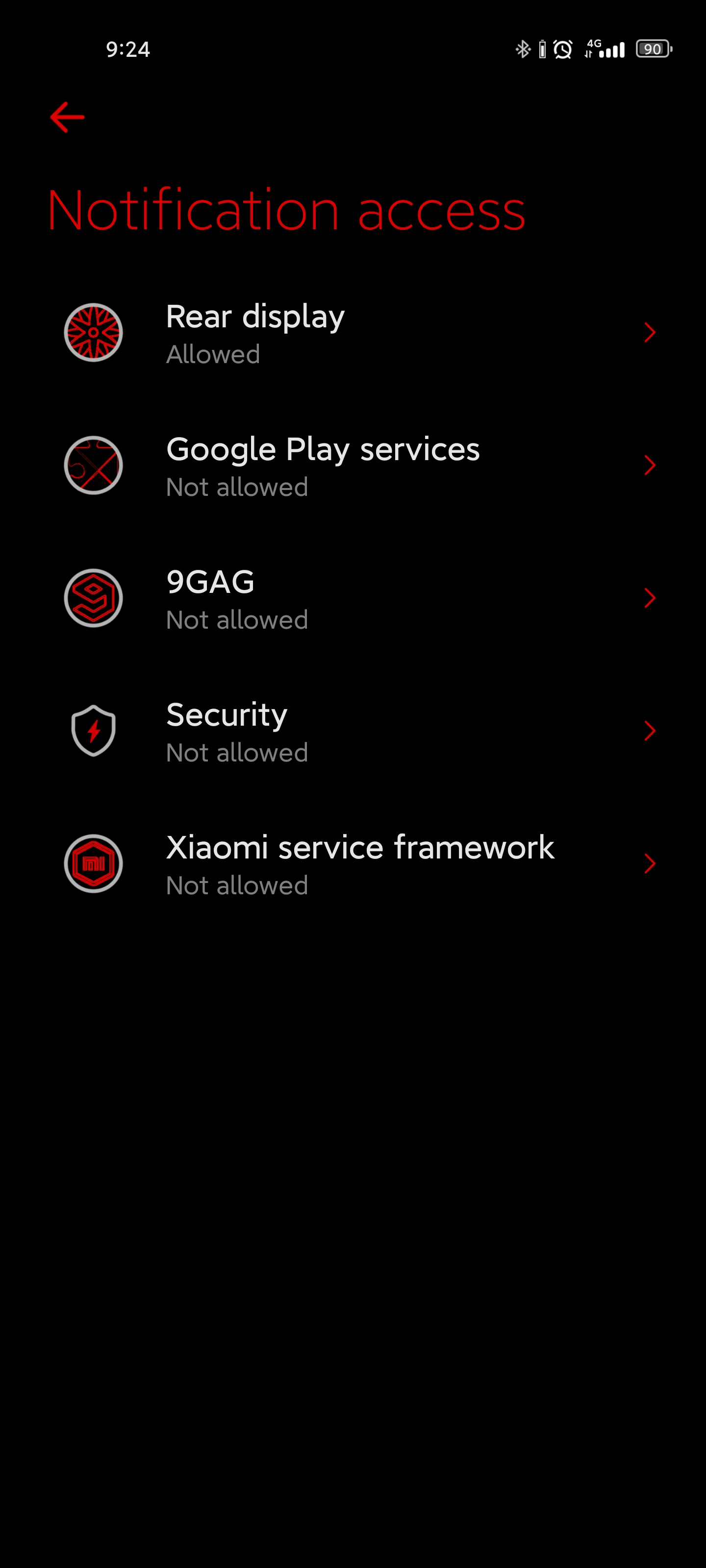Open Google Play services notification access

click(x=353, y=465)
